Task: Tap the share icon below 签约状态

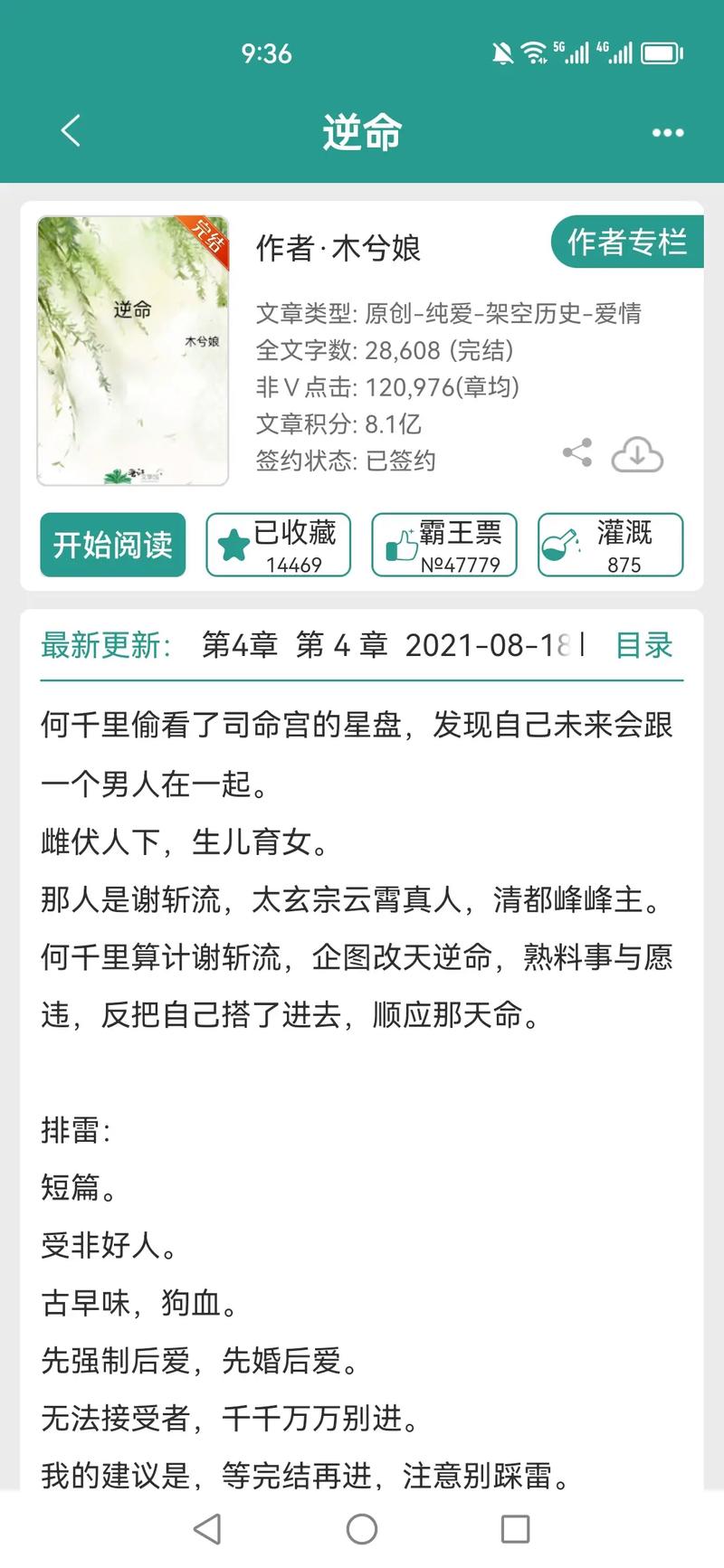Action: (577, 453)
